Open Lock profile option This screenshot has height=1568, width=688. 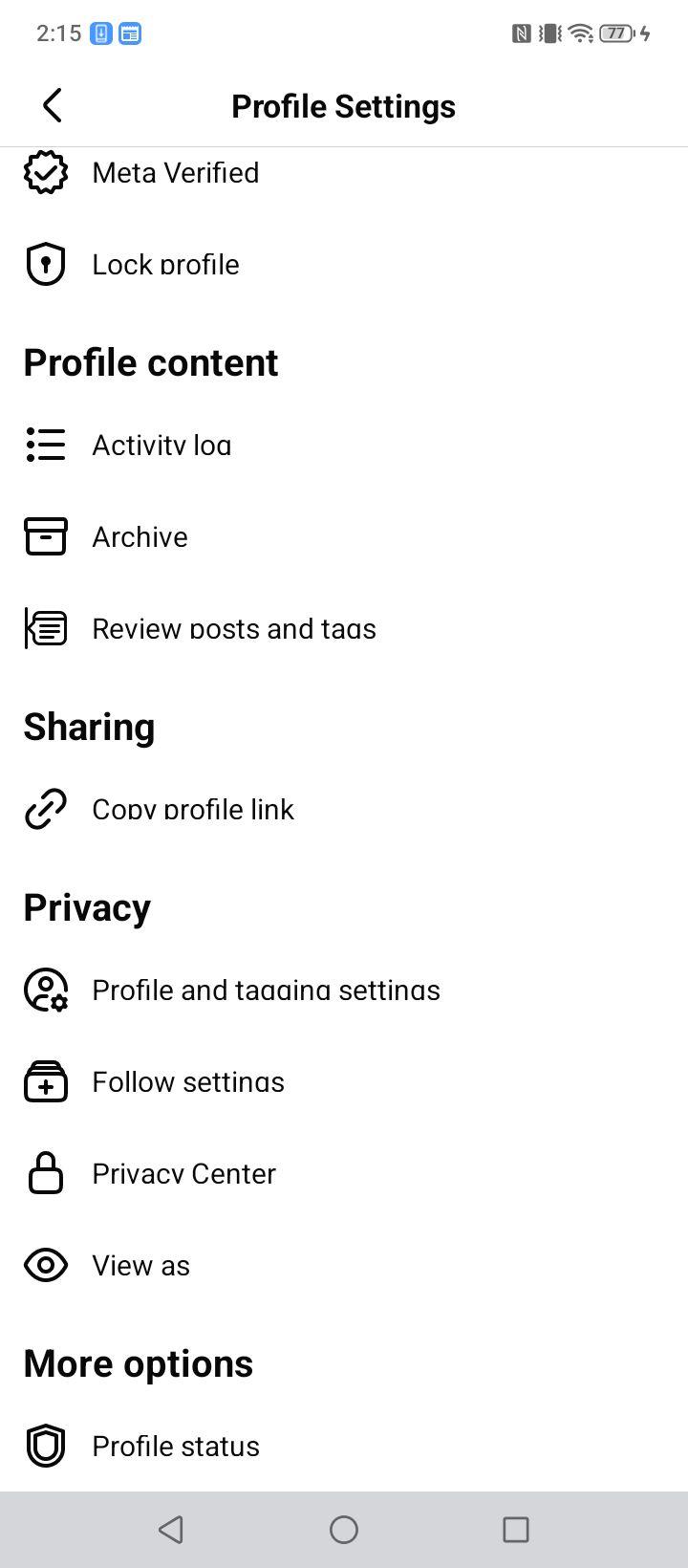(344, 265)
